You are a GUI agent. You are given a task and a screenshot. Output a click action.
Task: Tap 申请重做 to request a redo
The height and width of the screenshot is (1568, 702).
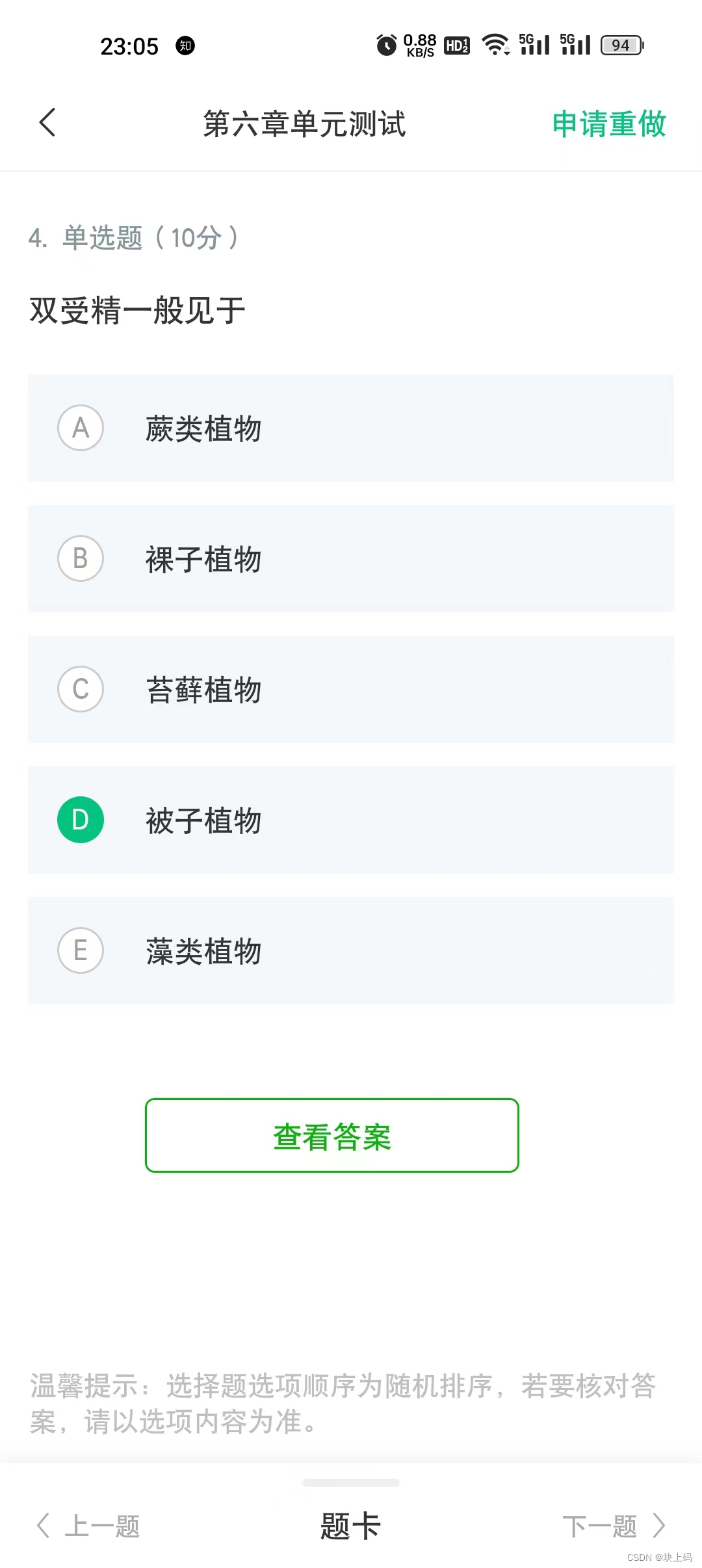pyautogui.click(x=609, y=124)
